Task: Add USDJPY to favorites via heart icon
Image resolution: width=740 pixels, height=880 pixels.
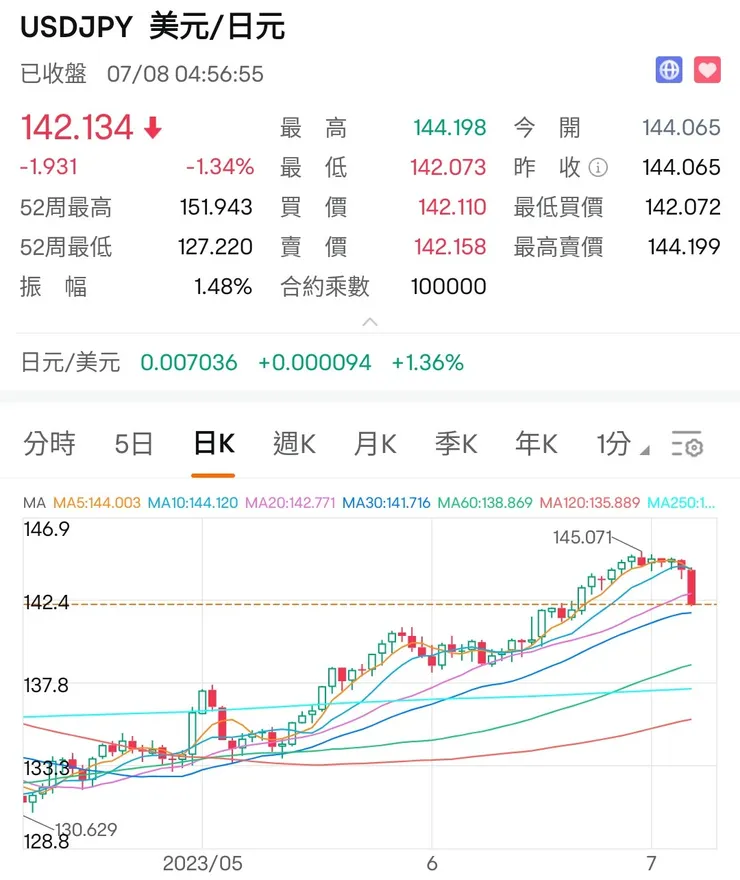Action: tap(707, 70)
